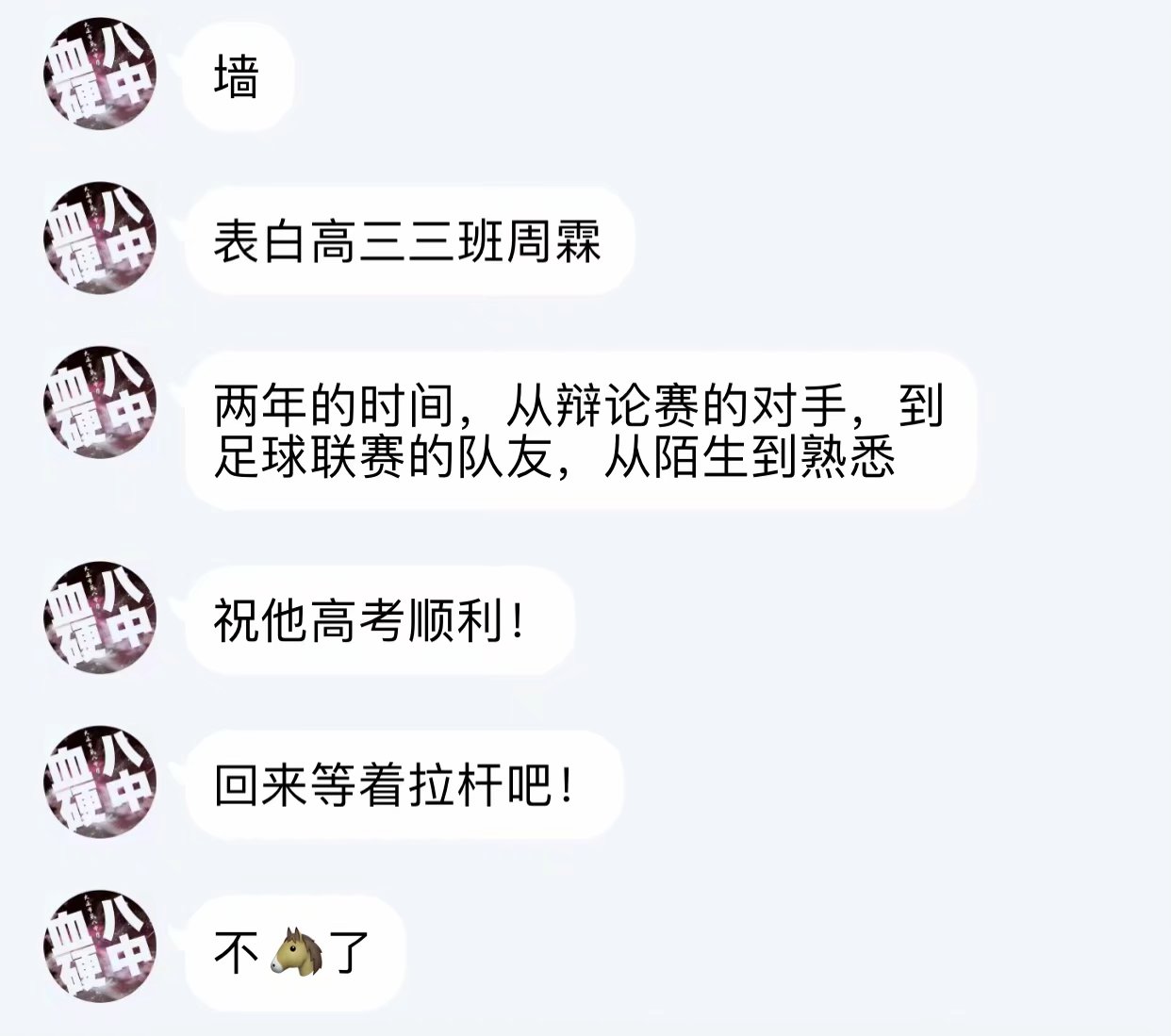
Task: View profile from avatar beside 两年的时间 message
Action: click(100, 403)
